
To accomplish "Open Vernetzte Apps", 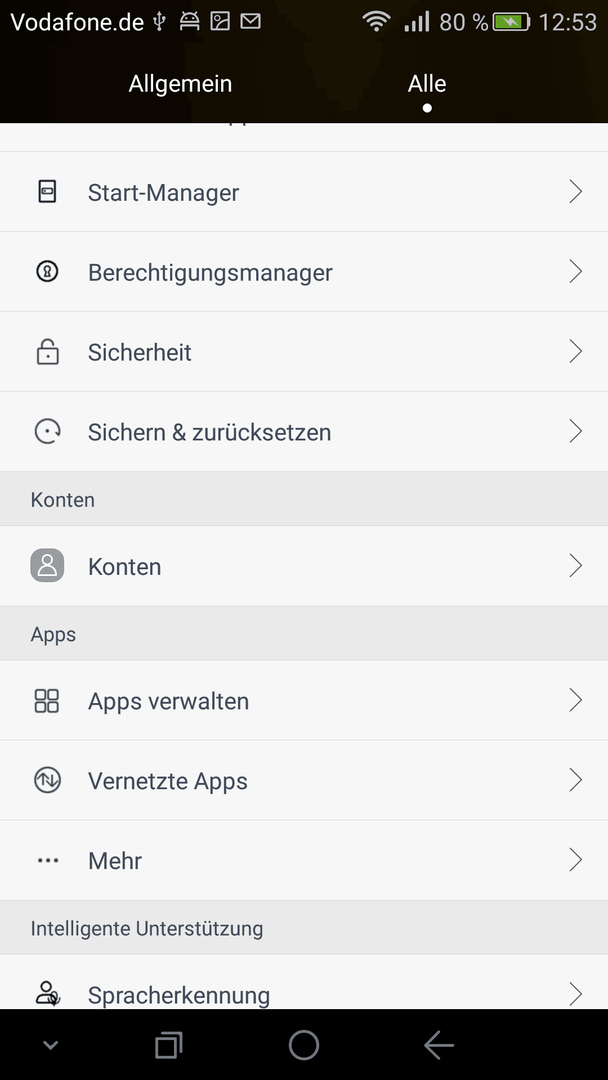I will [x=304, y=780].
